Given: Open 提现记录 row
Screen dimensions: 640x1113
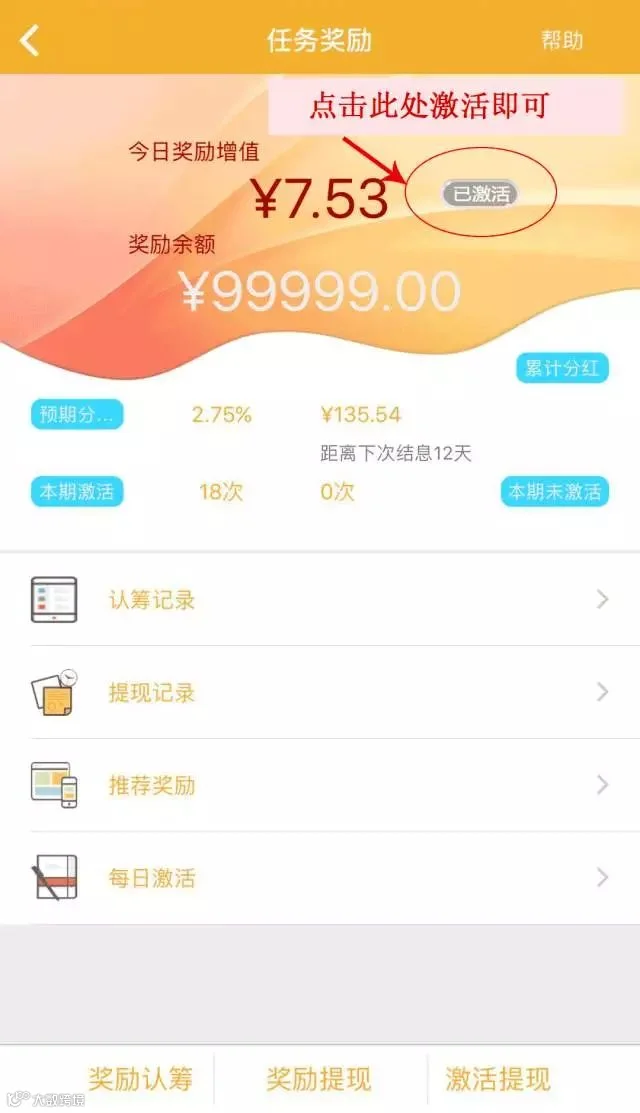Looking at the screenshot, I should tap(320, 692).
